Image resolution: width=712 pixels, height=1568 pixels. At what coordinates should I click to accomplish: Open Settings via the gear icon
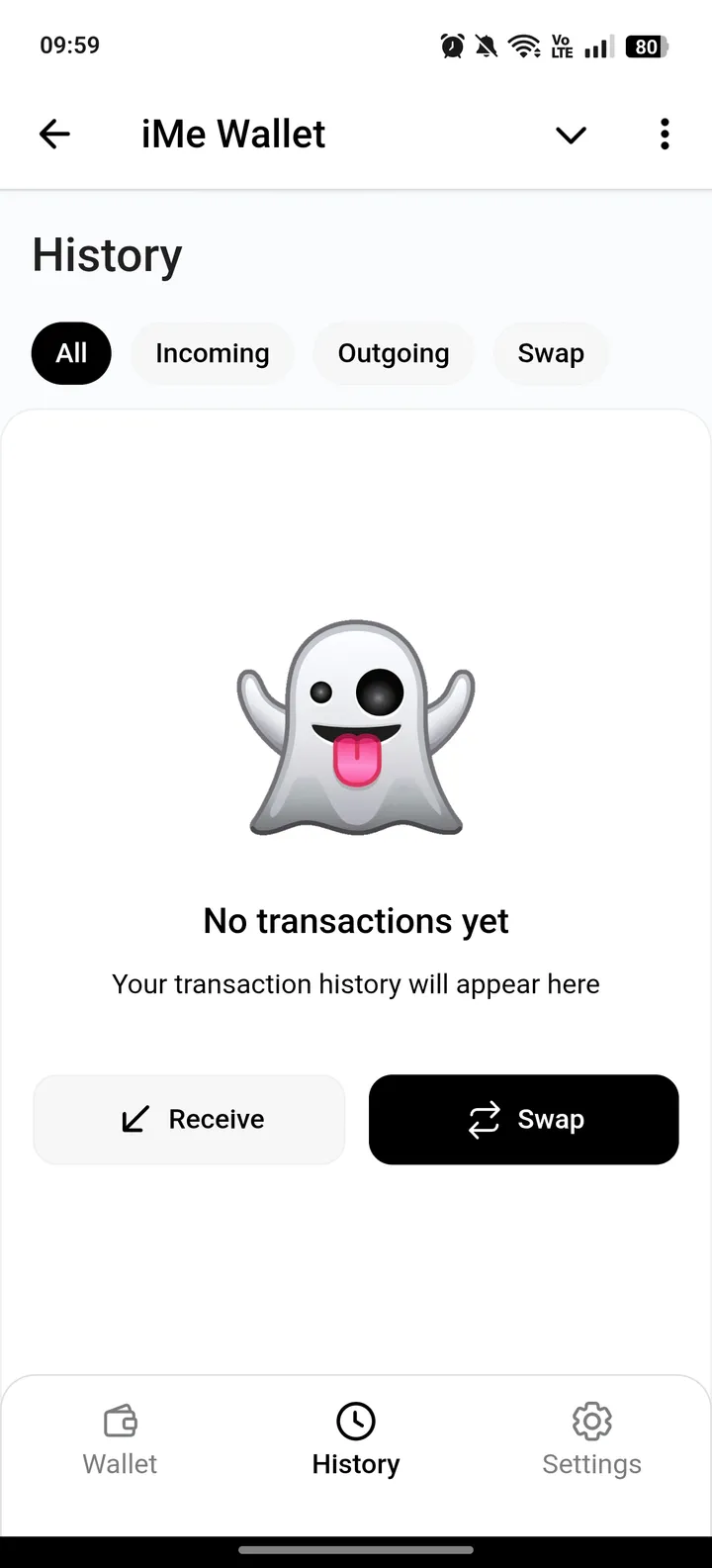click(x=591, y=1420)
